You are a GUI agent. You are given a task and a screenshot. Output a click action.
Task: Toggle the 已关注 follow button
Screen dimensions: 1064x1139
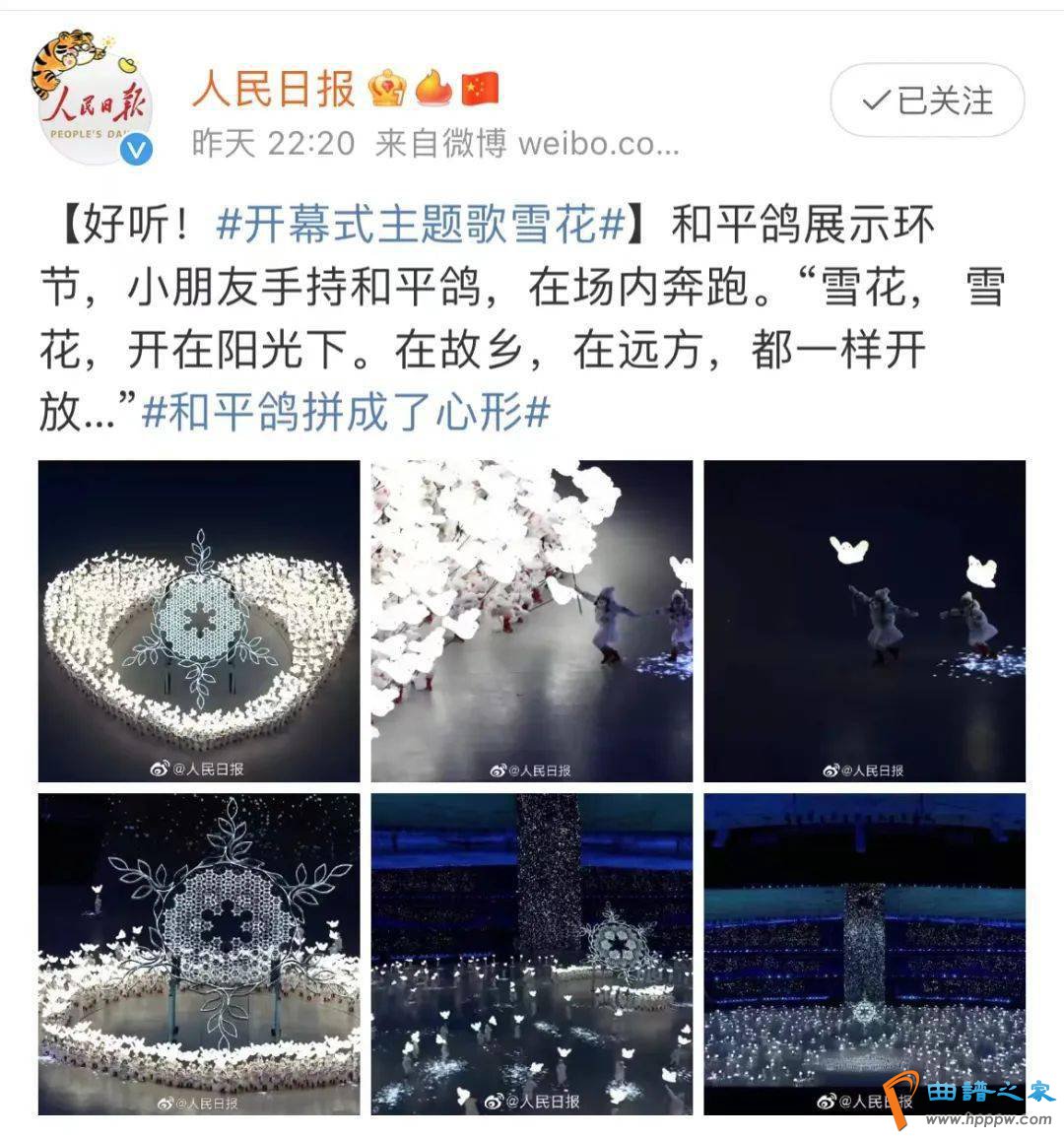click(x=927, y=100)
